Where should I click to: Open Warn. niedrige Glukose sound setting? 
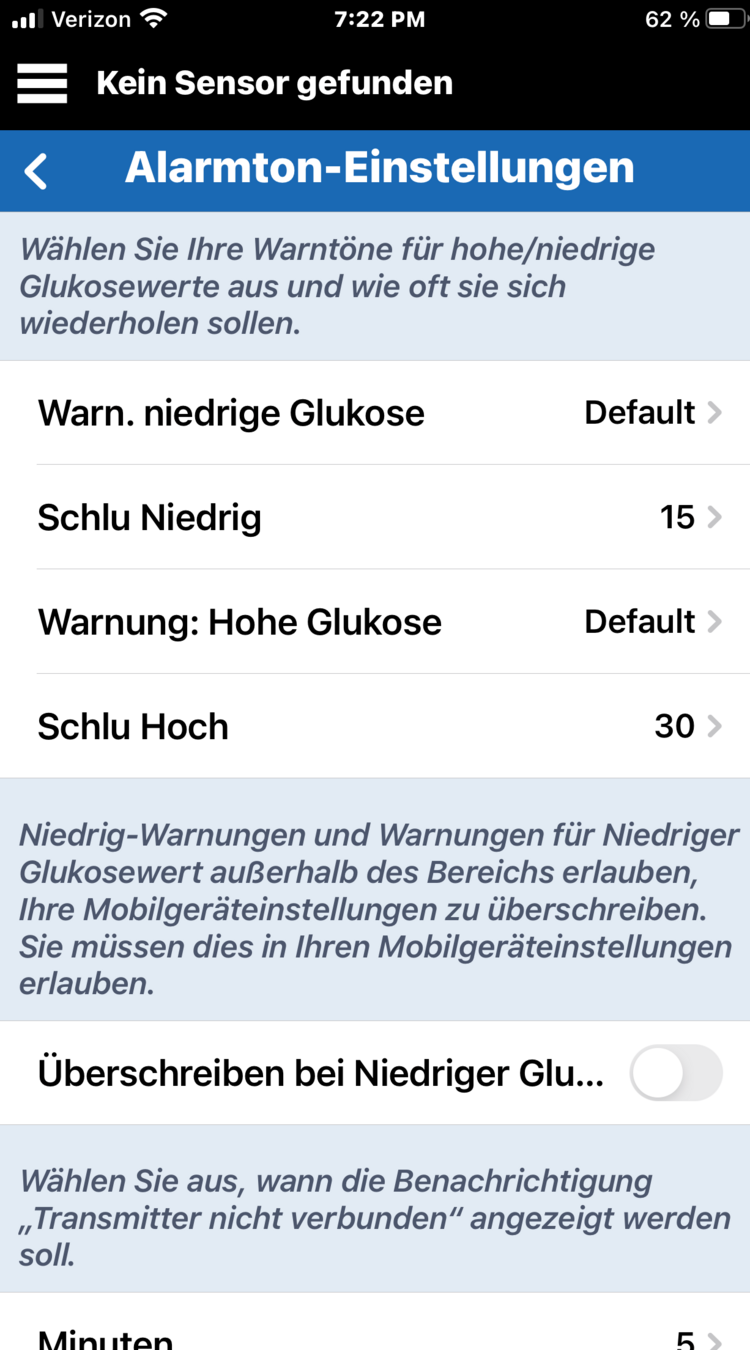pyautogui.click(x=375, y=413)
